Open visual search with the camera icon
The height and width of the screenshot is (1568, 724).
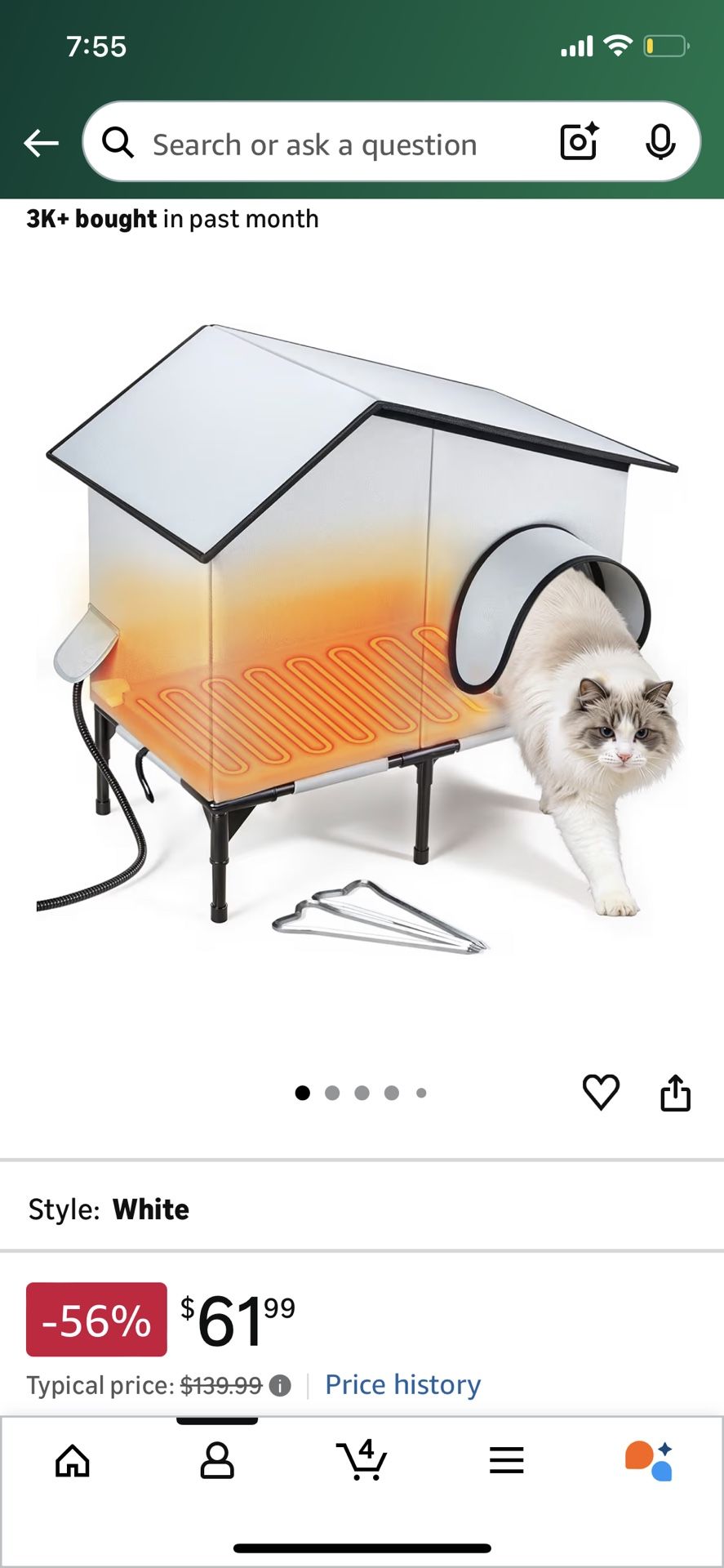(579, 142)
